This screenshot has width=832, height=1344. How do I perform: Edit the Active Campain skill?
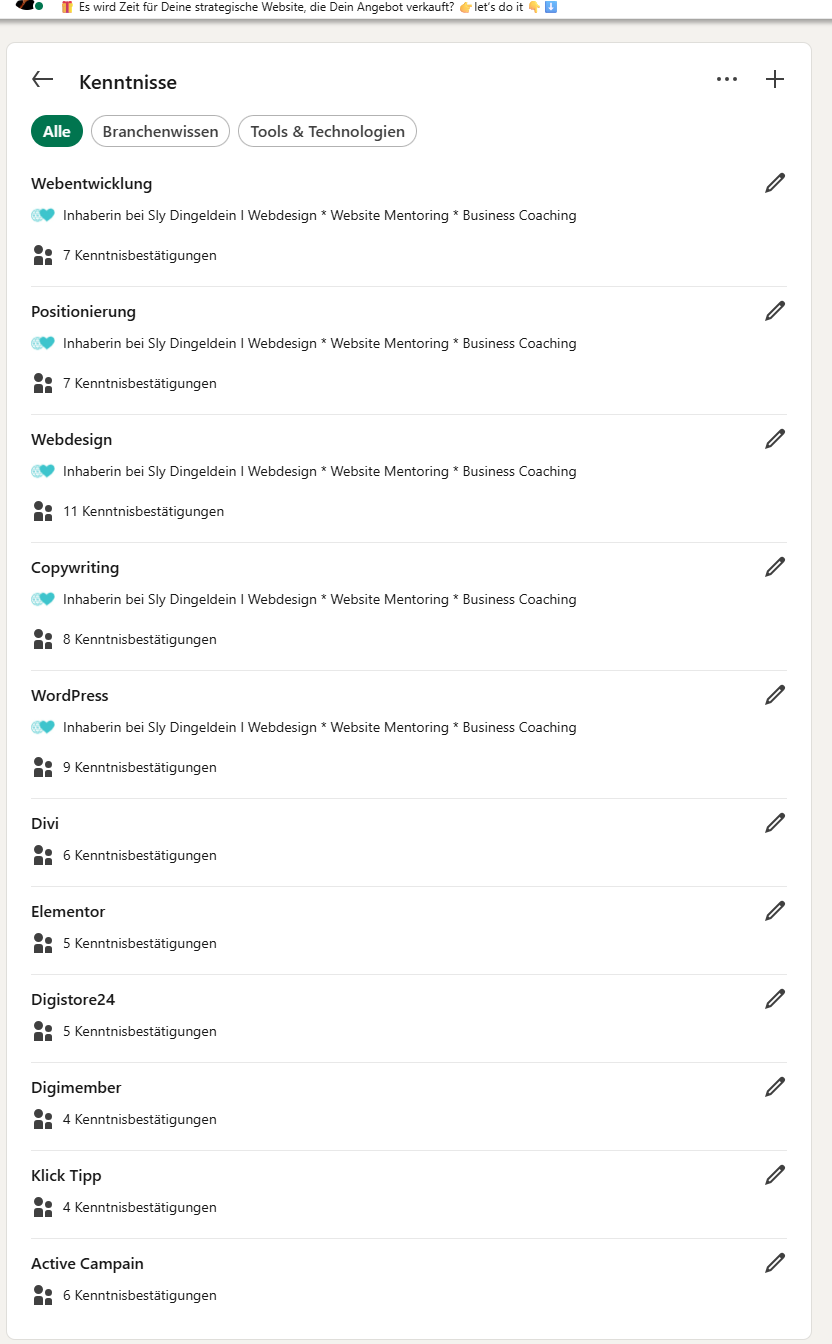[775, 1263]
